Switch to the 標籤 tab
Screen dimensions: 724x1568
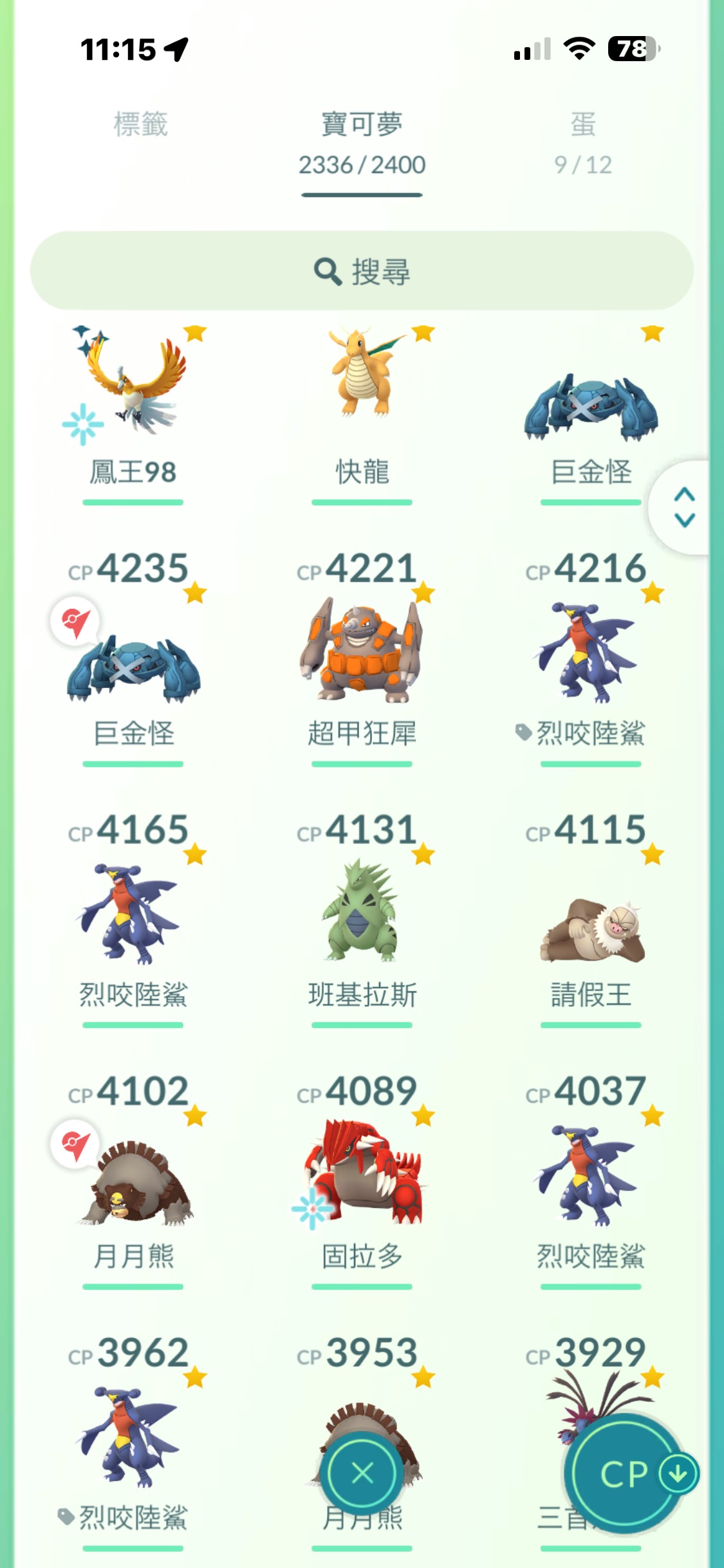pos(140,124)
